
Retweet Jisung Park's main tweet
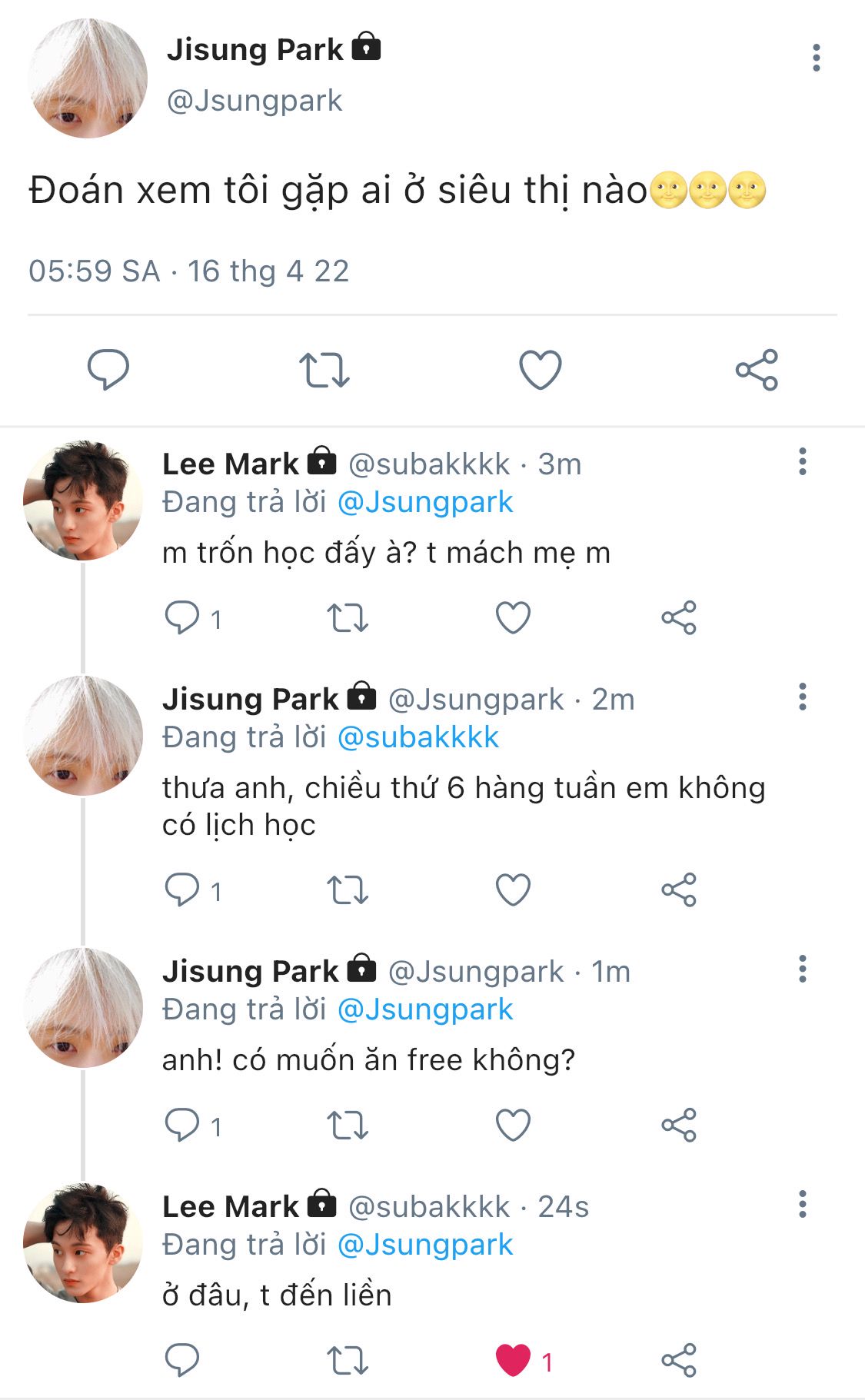(324, 370)
